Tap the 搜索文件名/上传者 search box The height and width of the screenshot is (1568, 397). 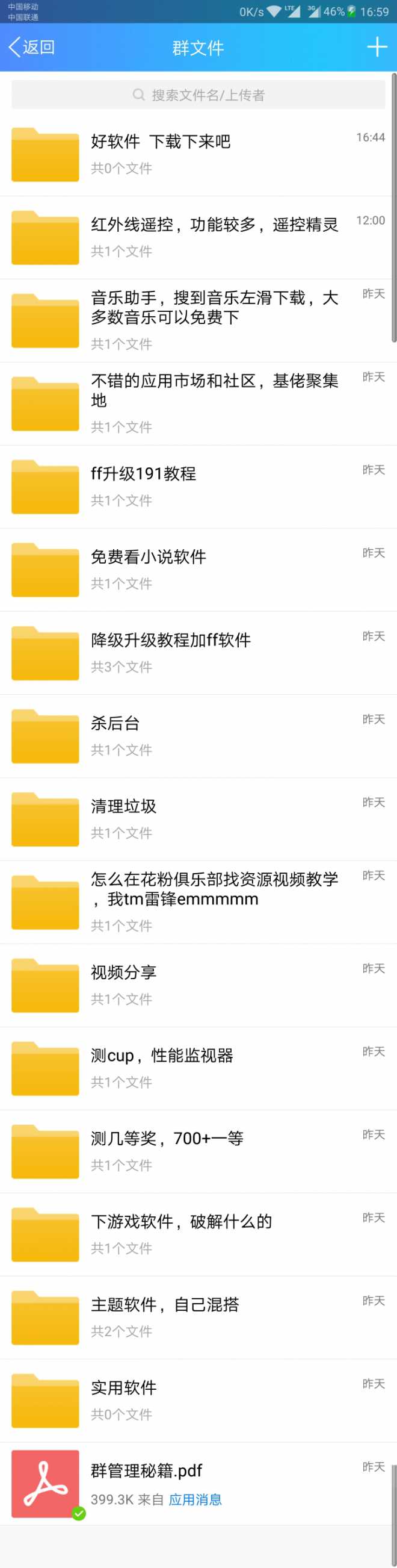[x=198, y=95]
